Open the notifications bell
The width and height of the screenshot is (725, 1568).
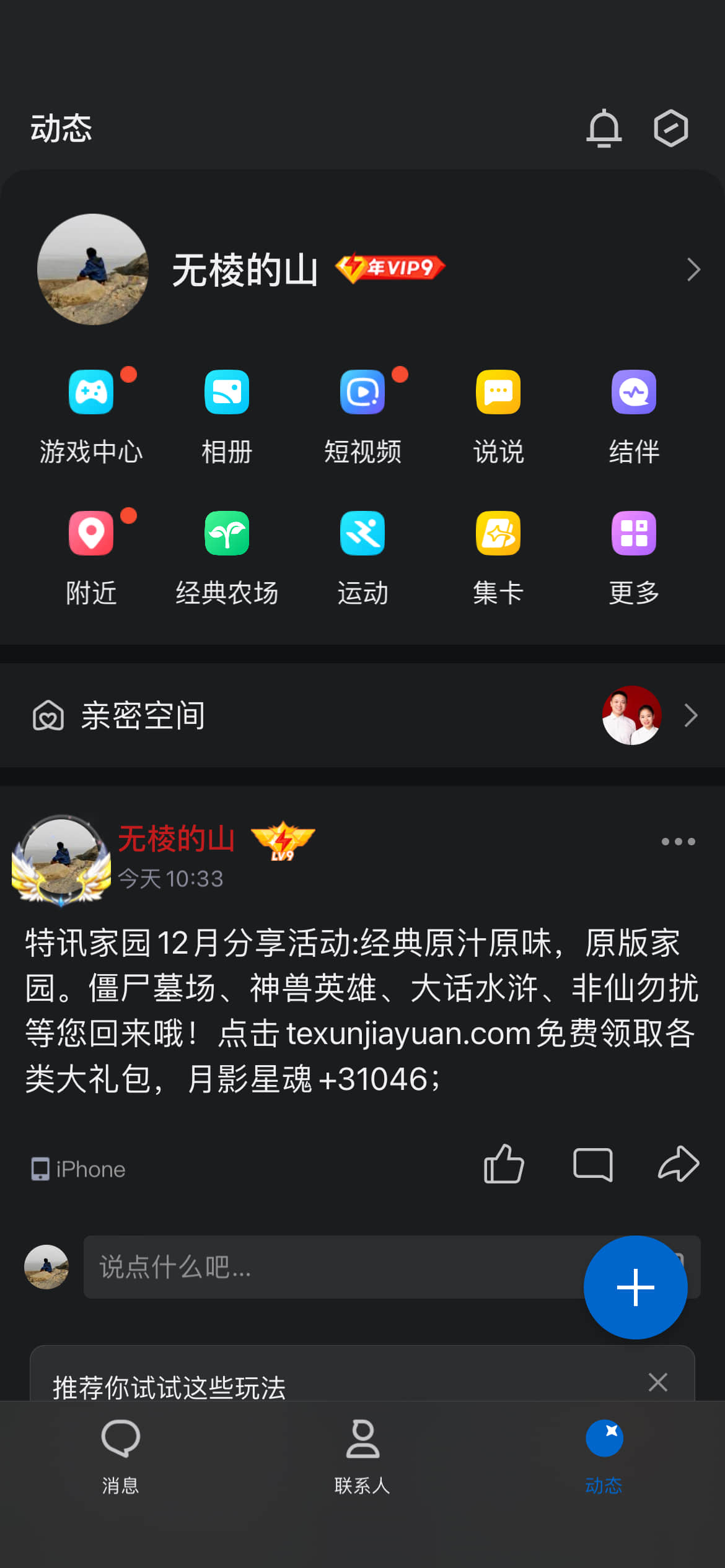[x=604, y=129]
